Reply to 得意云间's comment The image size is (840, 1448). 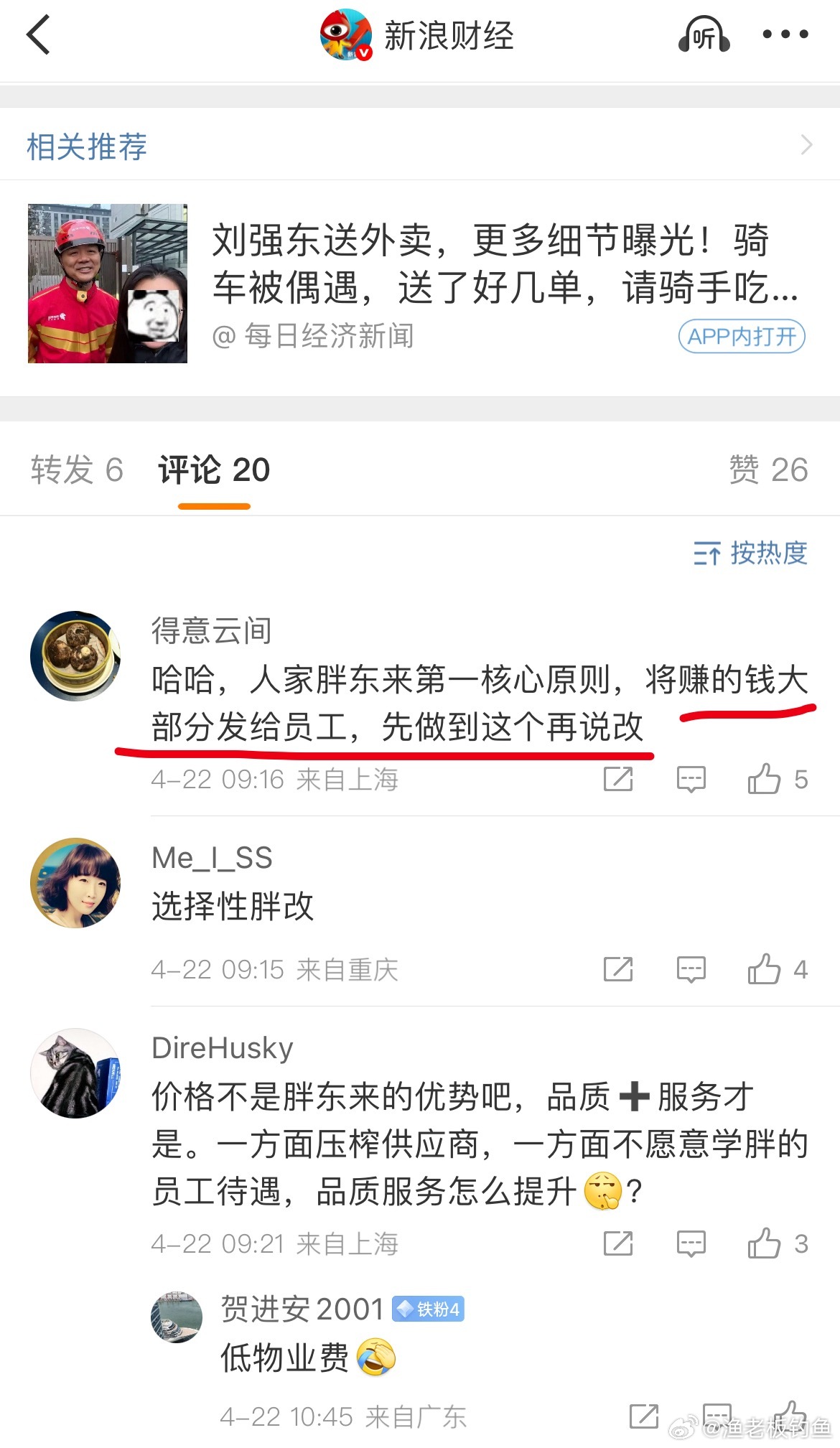[x=691, y=779]
